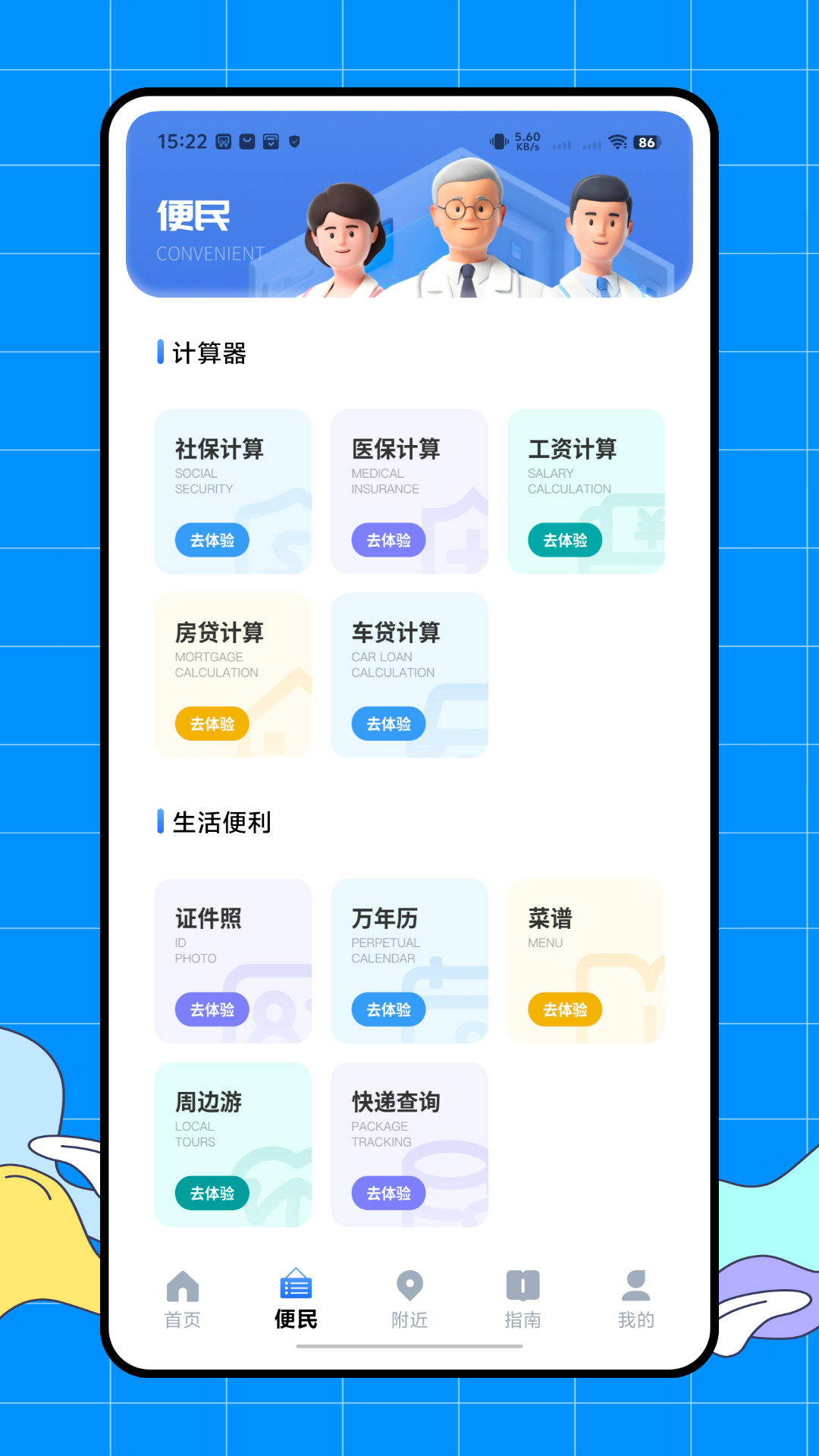This screenshot has width=819, height=1456.
Task: Tap 去体验 on the 证件照 card
Action: pos(212,1009)
